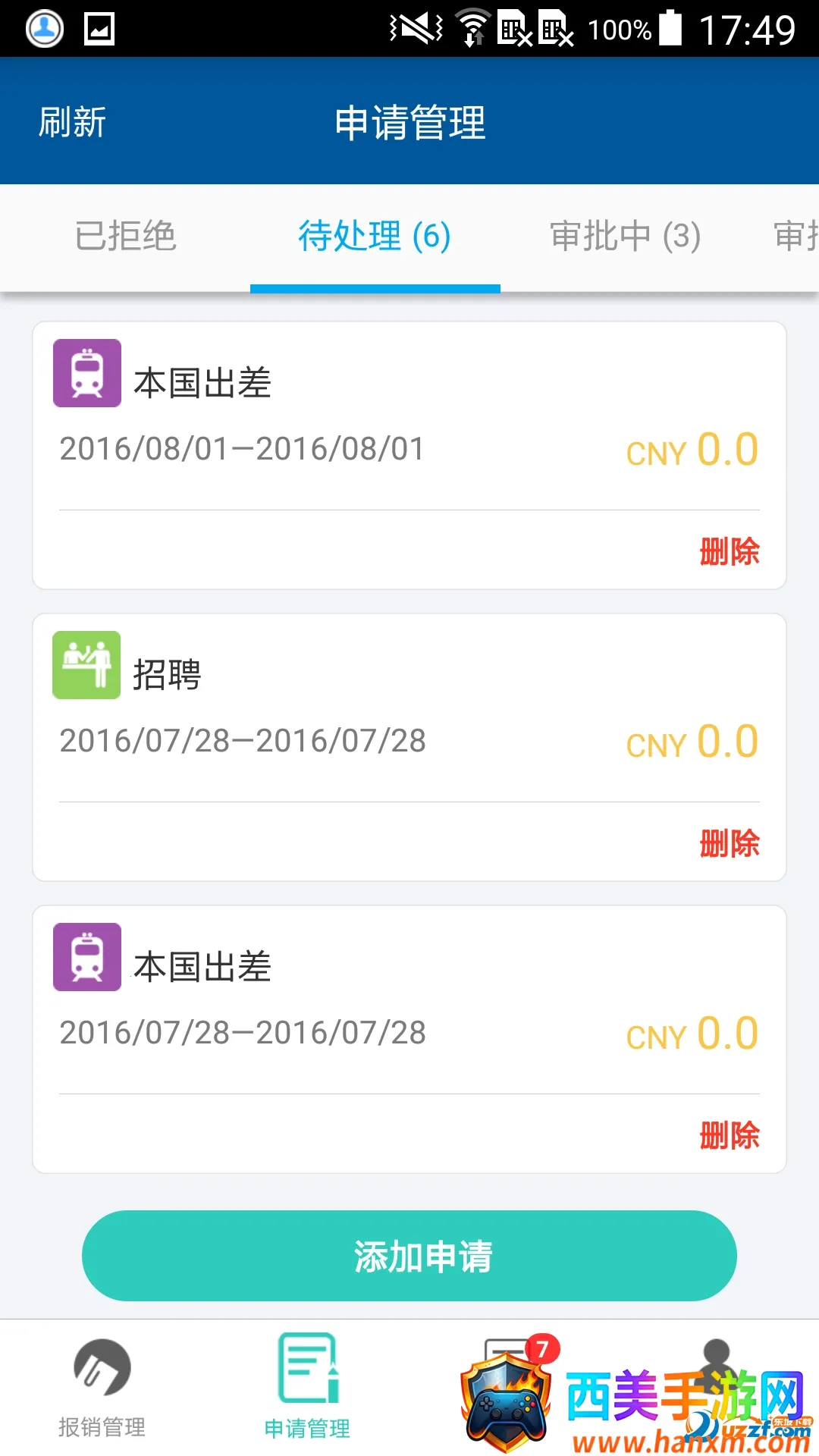Delete the 本国出差 application dated 2016/08/01
This screenshot has height=1456, width=819.
729,551
